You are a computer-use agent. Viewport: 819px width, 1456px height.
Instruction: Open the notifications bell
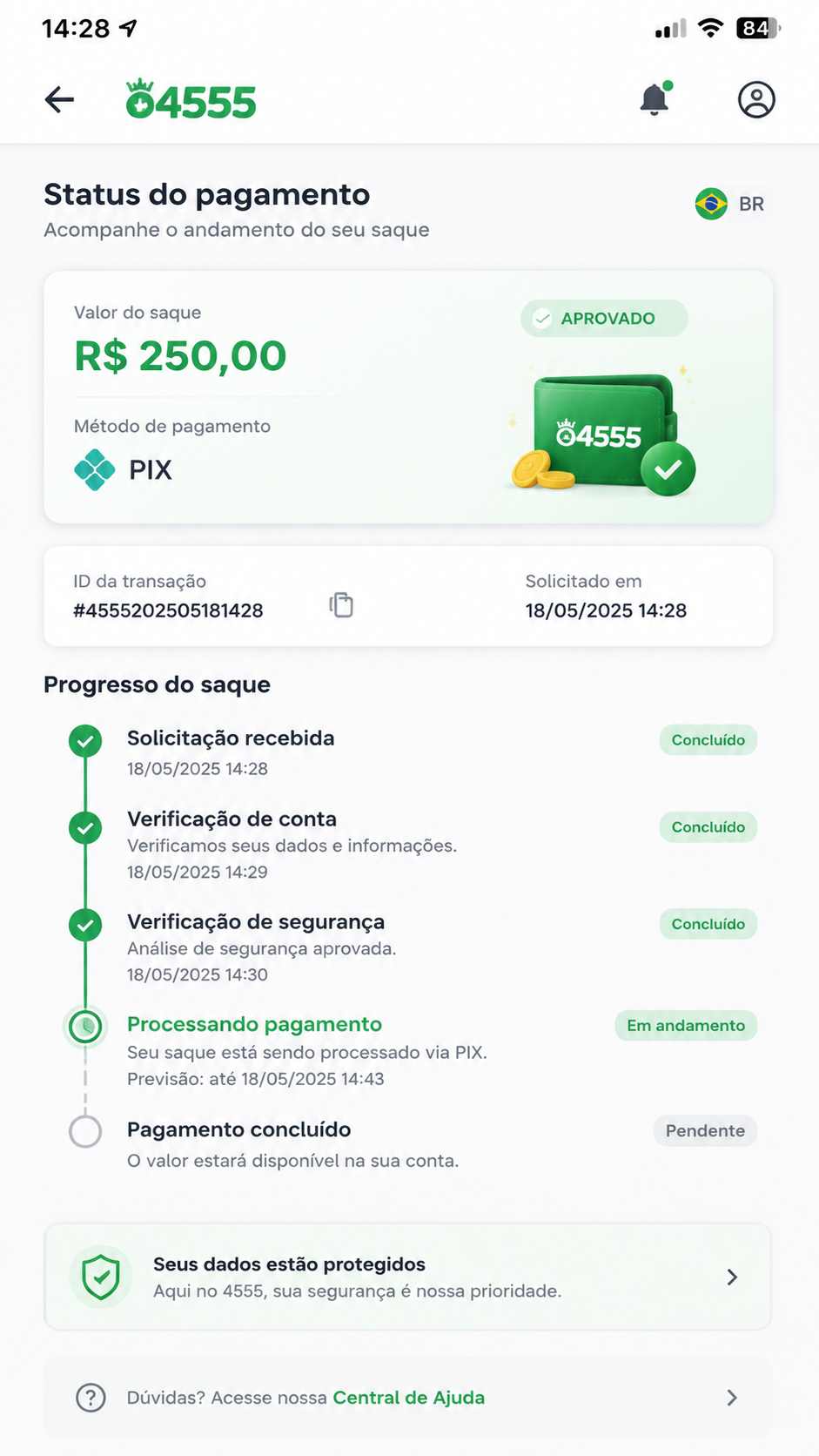[x=655, y=99]
